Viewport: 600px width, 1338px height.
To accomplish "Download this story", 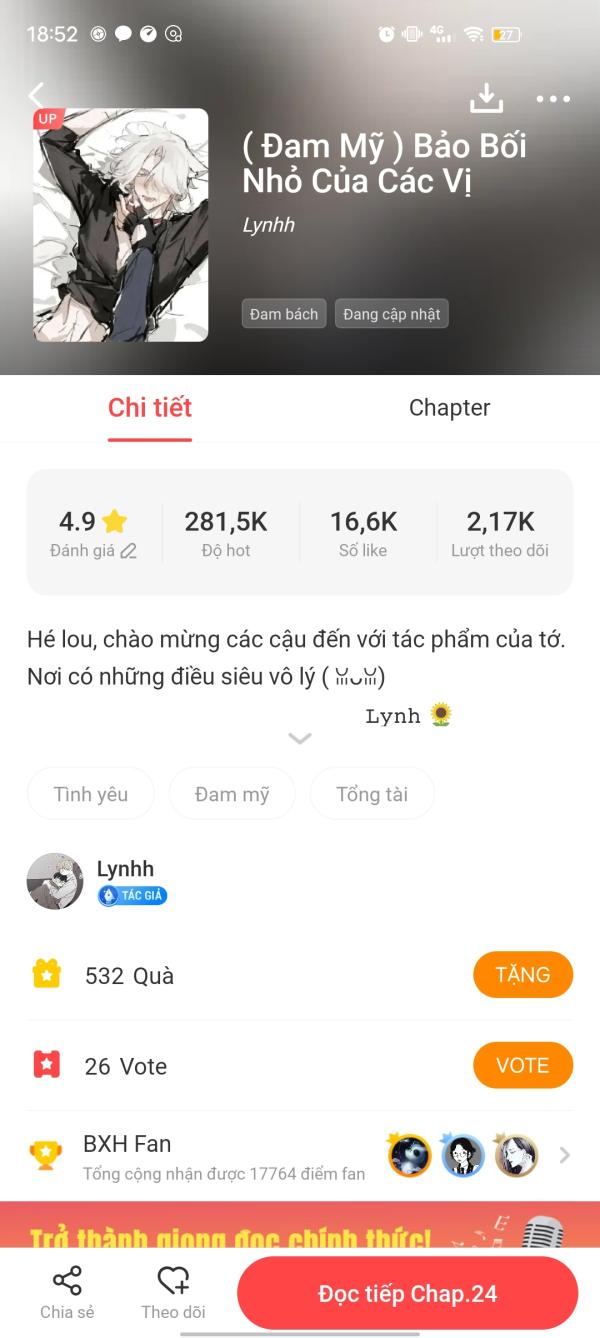I will click(x=486, y=98).
